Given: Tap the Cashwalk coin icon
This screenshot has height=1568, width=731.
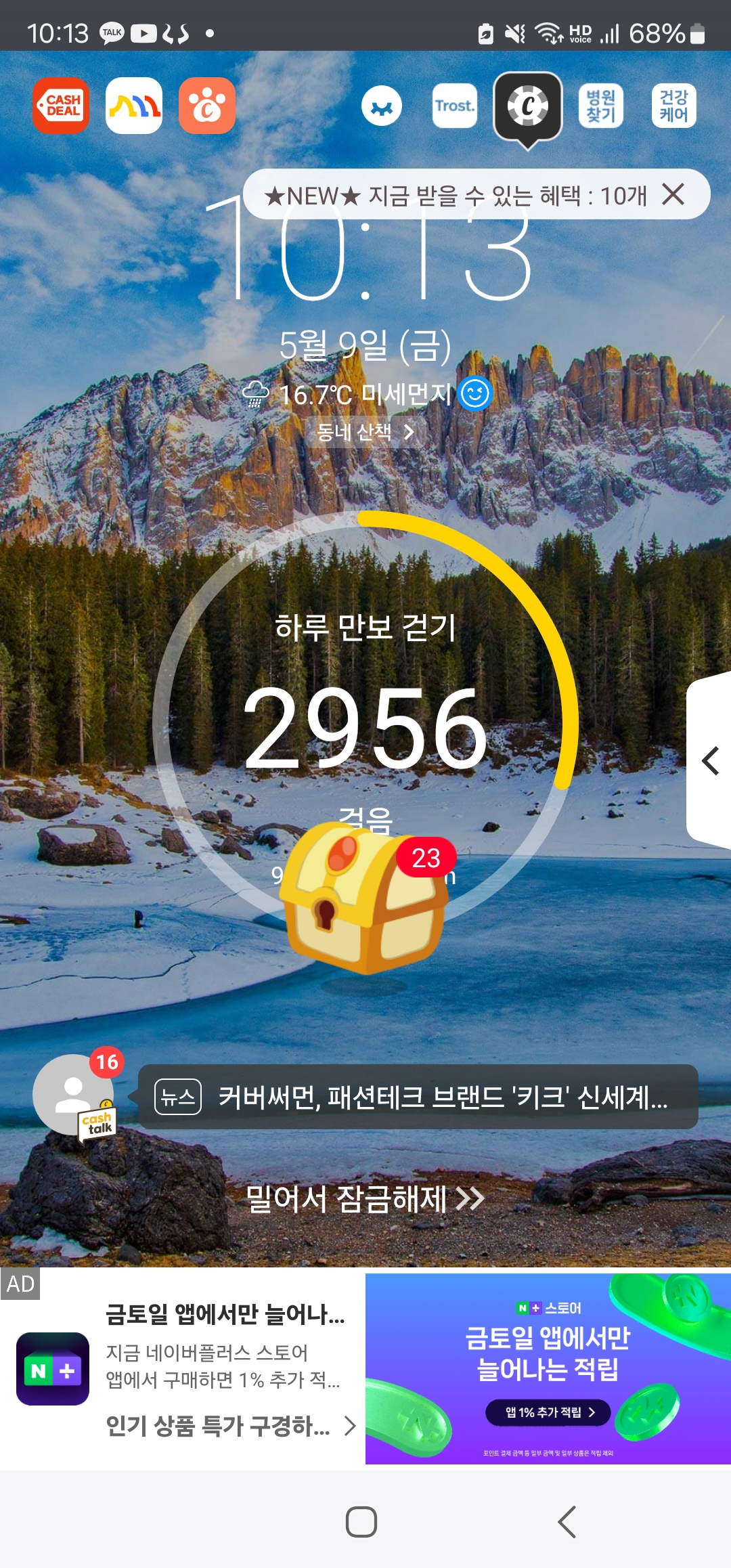Looking at the screenshot, I should 528,106.
